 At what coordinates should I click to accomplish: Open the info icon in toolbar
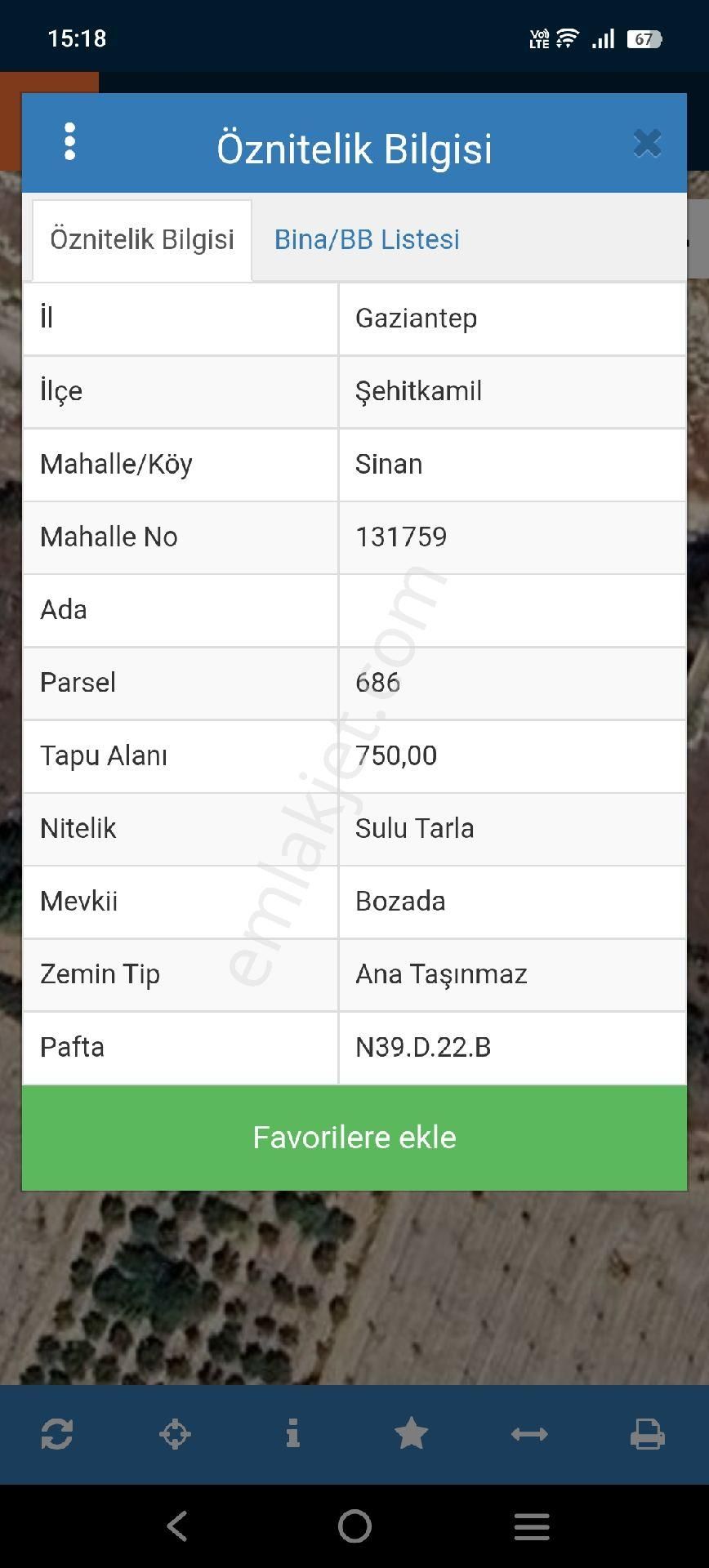coord(294,1434)
